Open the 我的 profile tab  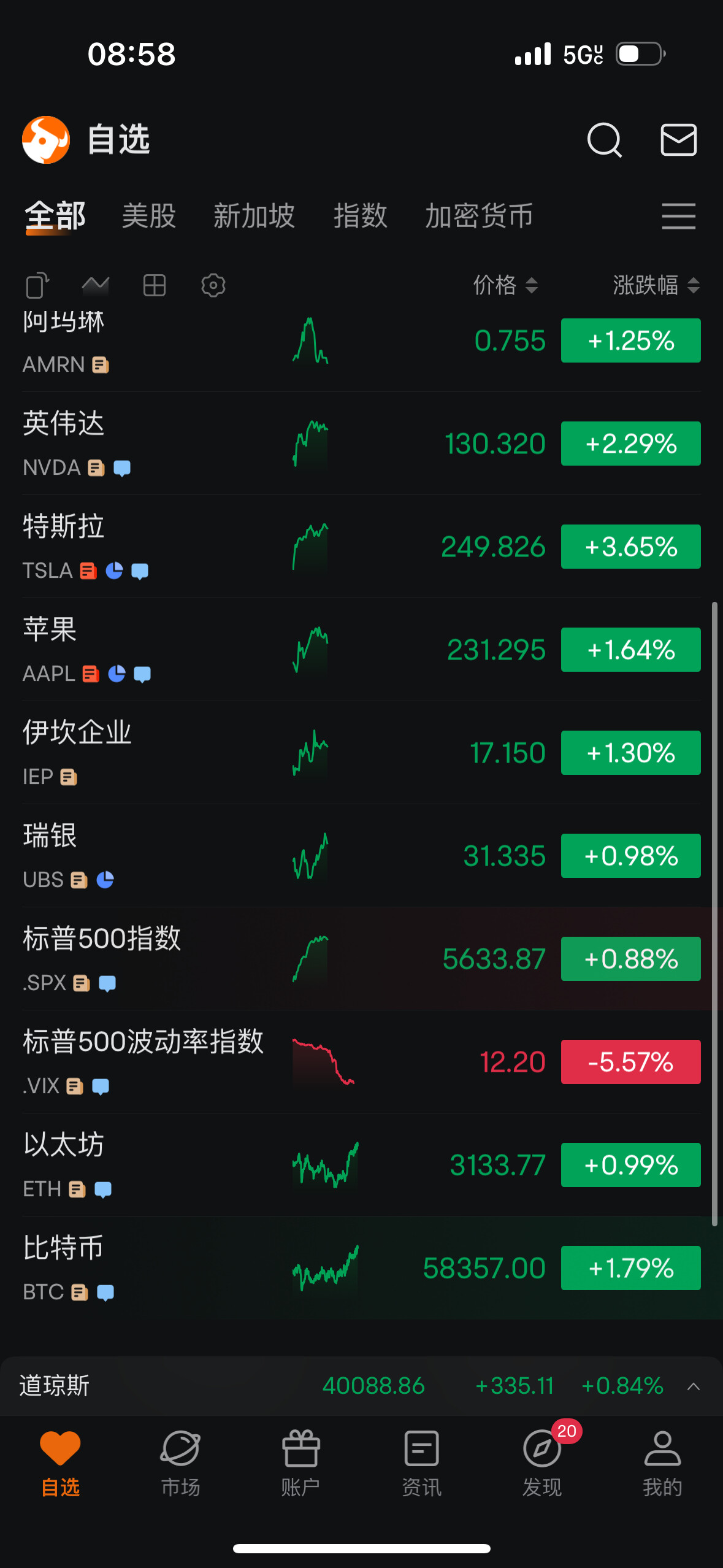662,1464
